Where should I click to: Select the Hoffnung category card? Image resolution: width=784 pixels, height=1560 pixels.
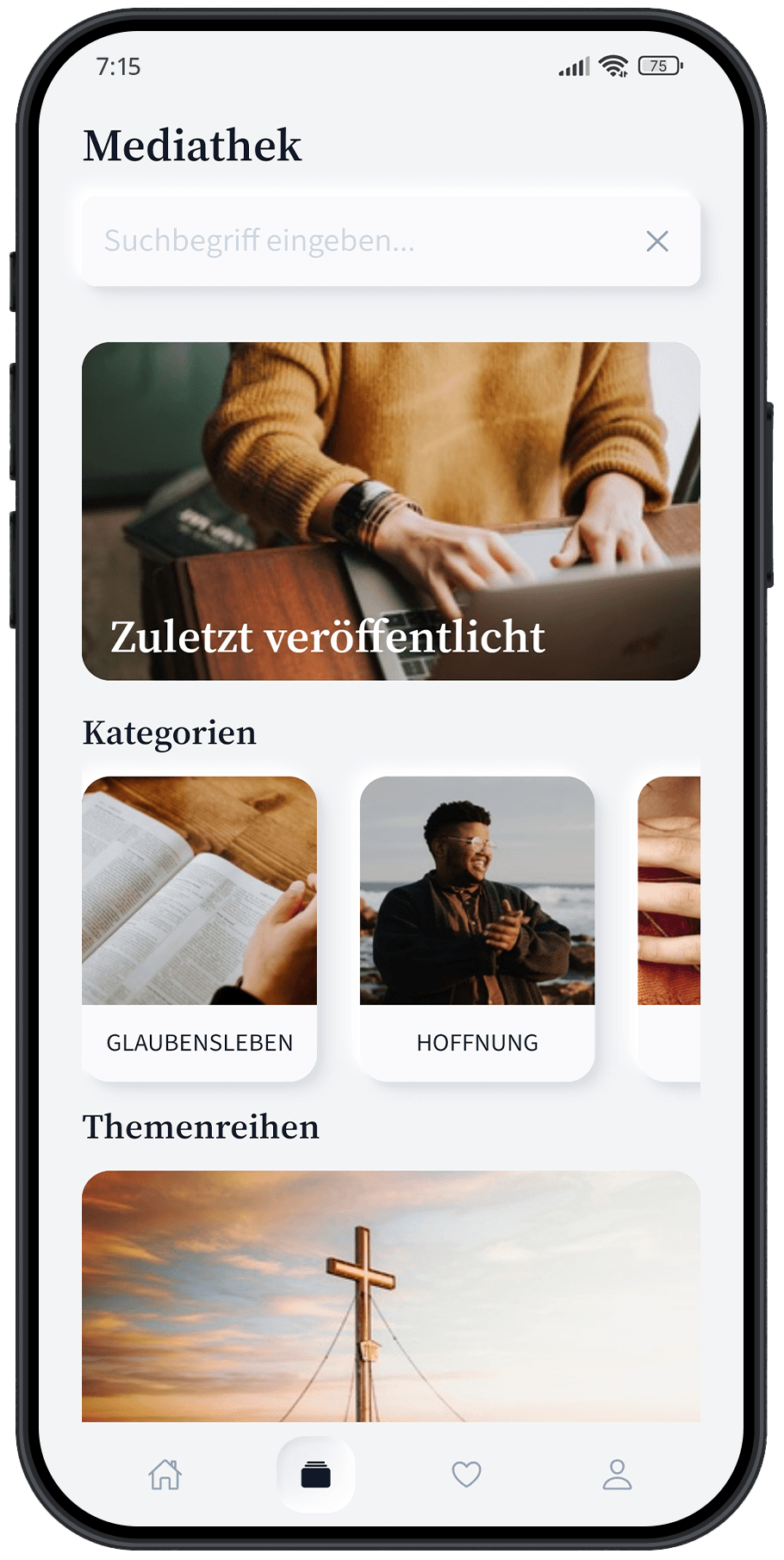(476, 928)
